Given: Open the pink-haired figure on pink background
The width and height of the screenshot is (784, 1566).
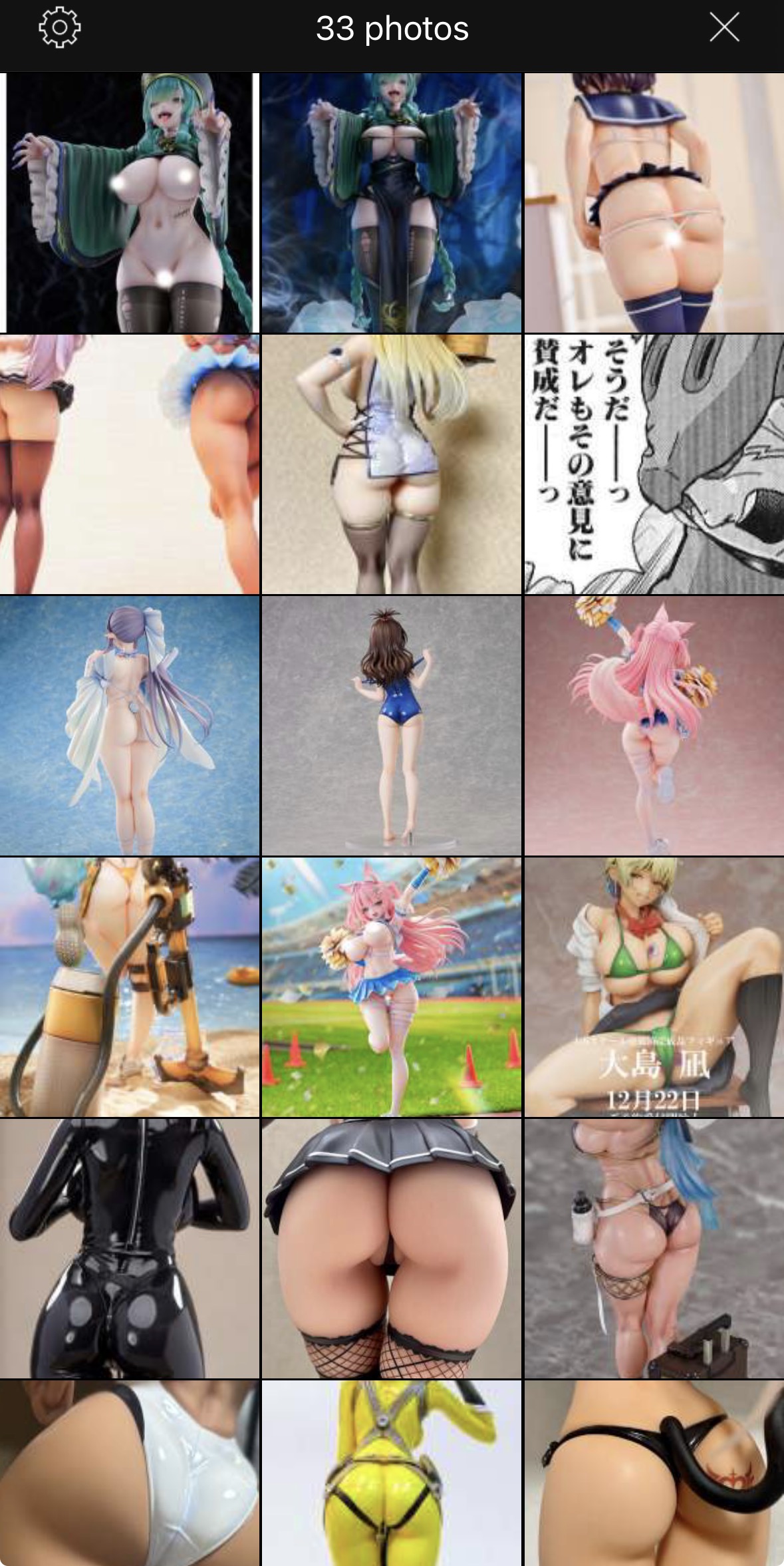Looking at the screenshot, I should pos(654,725).
